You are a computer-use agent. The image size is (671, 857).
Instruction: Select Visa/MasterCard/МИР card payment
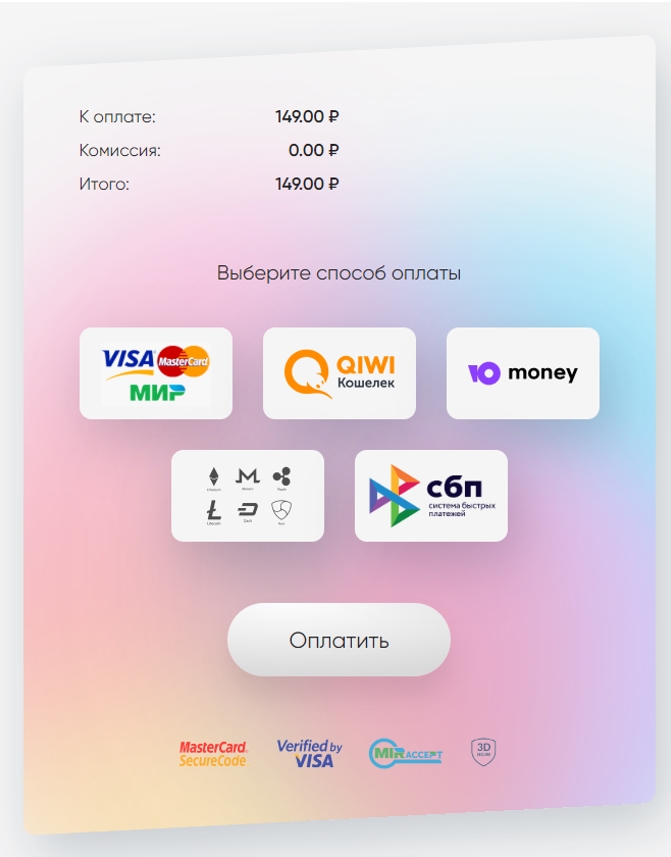click(x=156, y=373)
